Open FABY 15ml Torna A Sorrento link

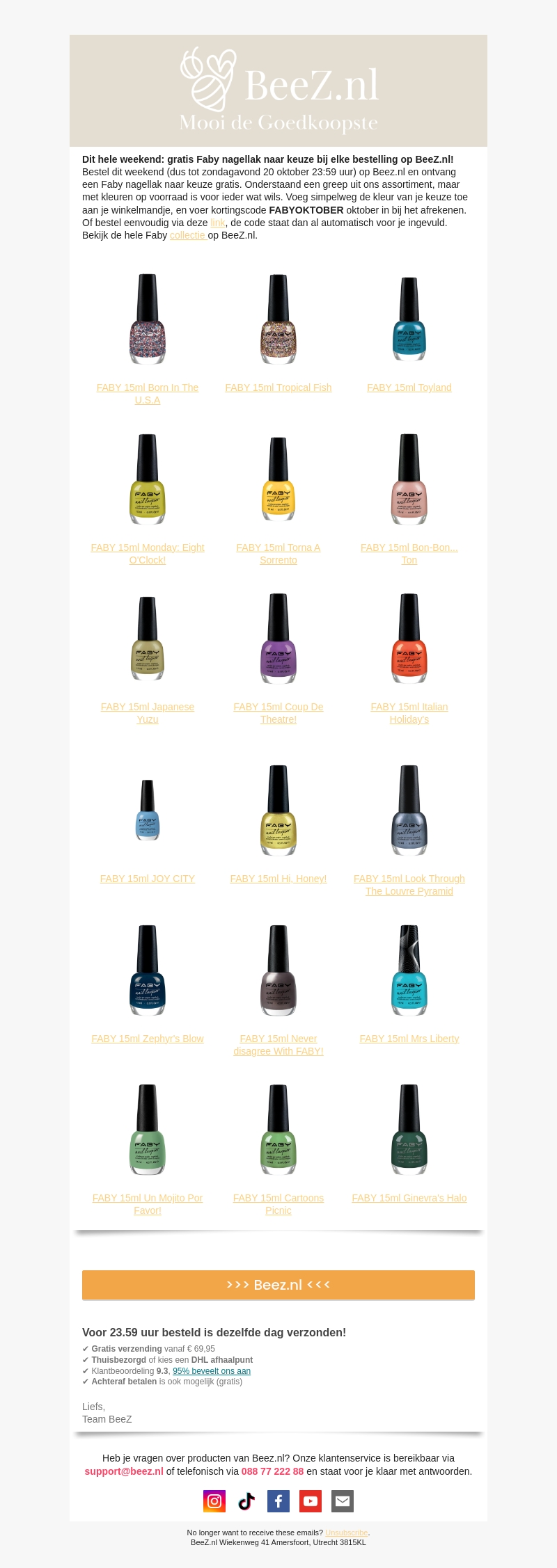coord(278,554)
